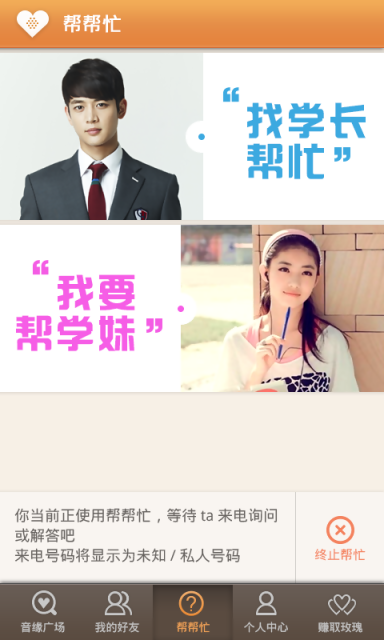Go to the 我的好友 tab
This screenshot has width=384, height=640.
pos(118,612)
